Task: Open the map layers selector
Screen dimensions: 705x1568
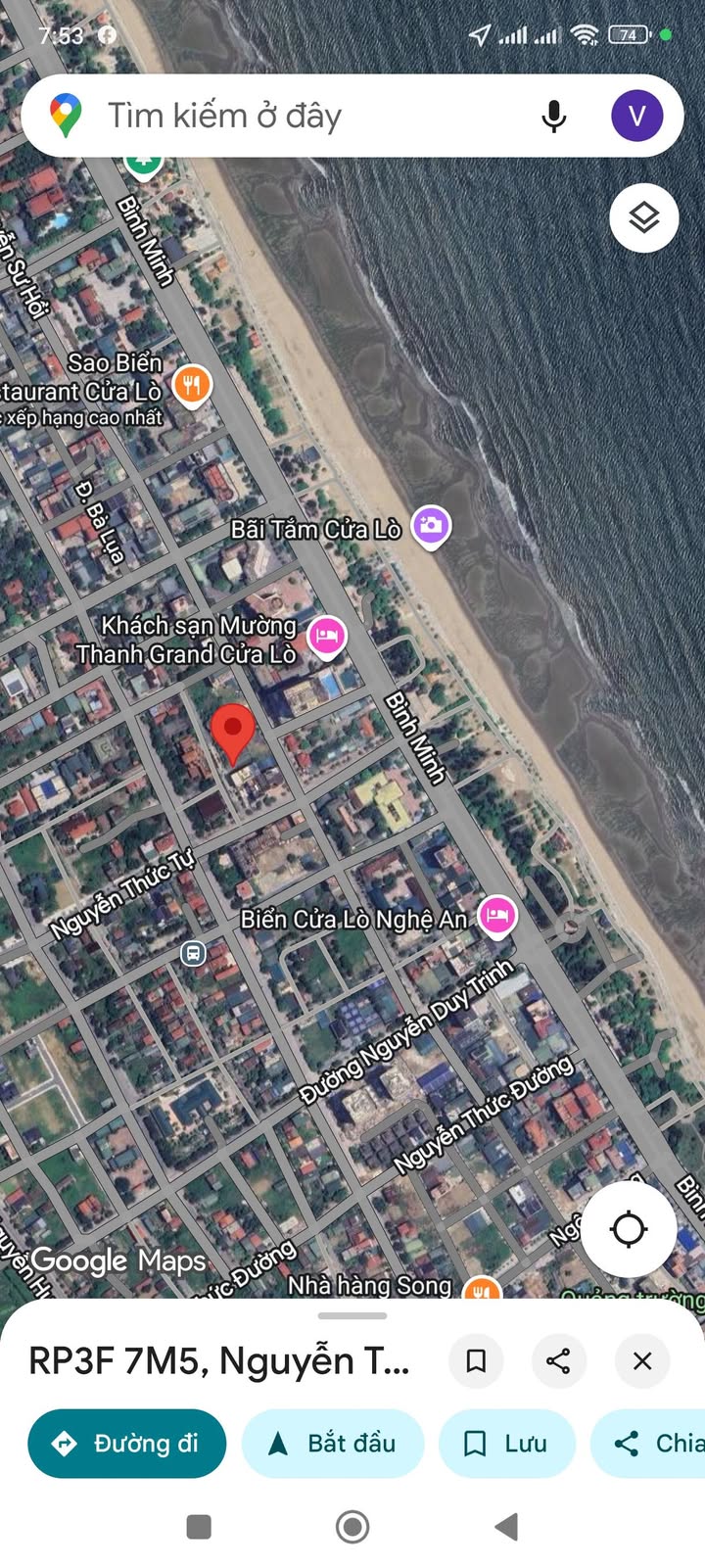Action: point(643,217)
